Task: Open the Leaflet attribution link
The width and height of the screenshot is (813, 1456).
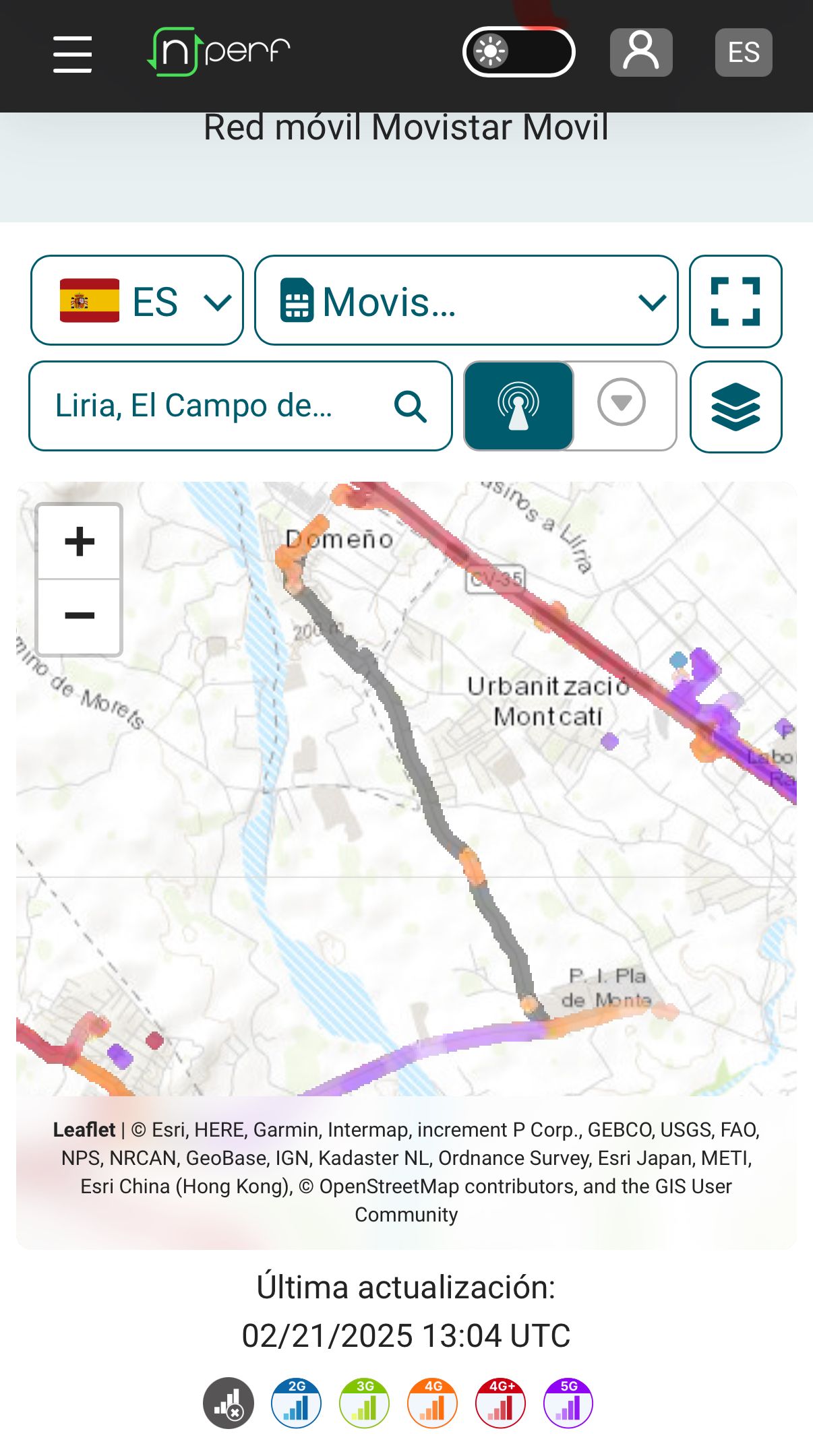Action: pos(84,1130)
